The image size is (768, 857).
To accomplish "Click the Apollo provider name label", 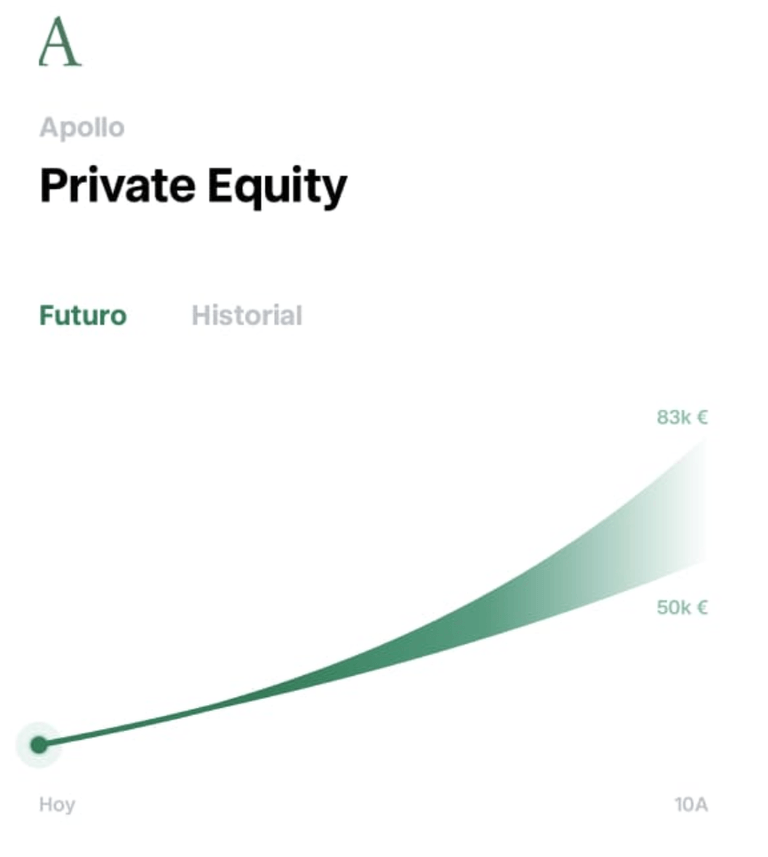I will pos(81,127).
